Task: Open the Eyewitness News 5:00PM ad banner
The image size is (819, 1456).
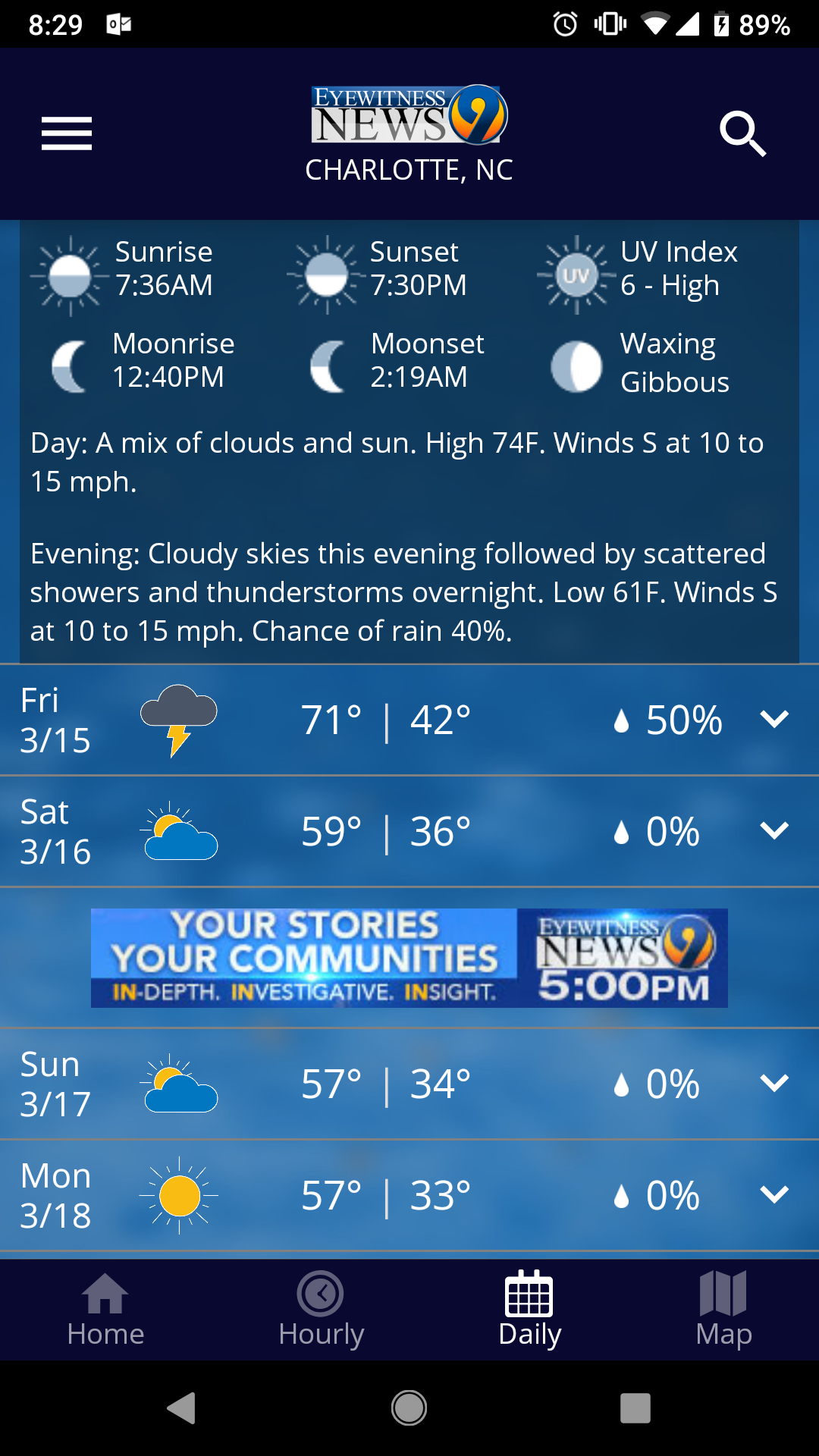Action: pyautogui.click(x=409, y=958)
